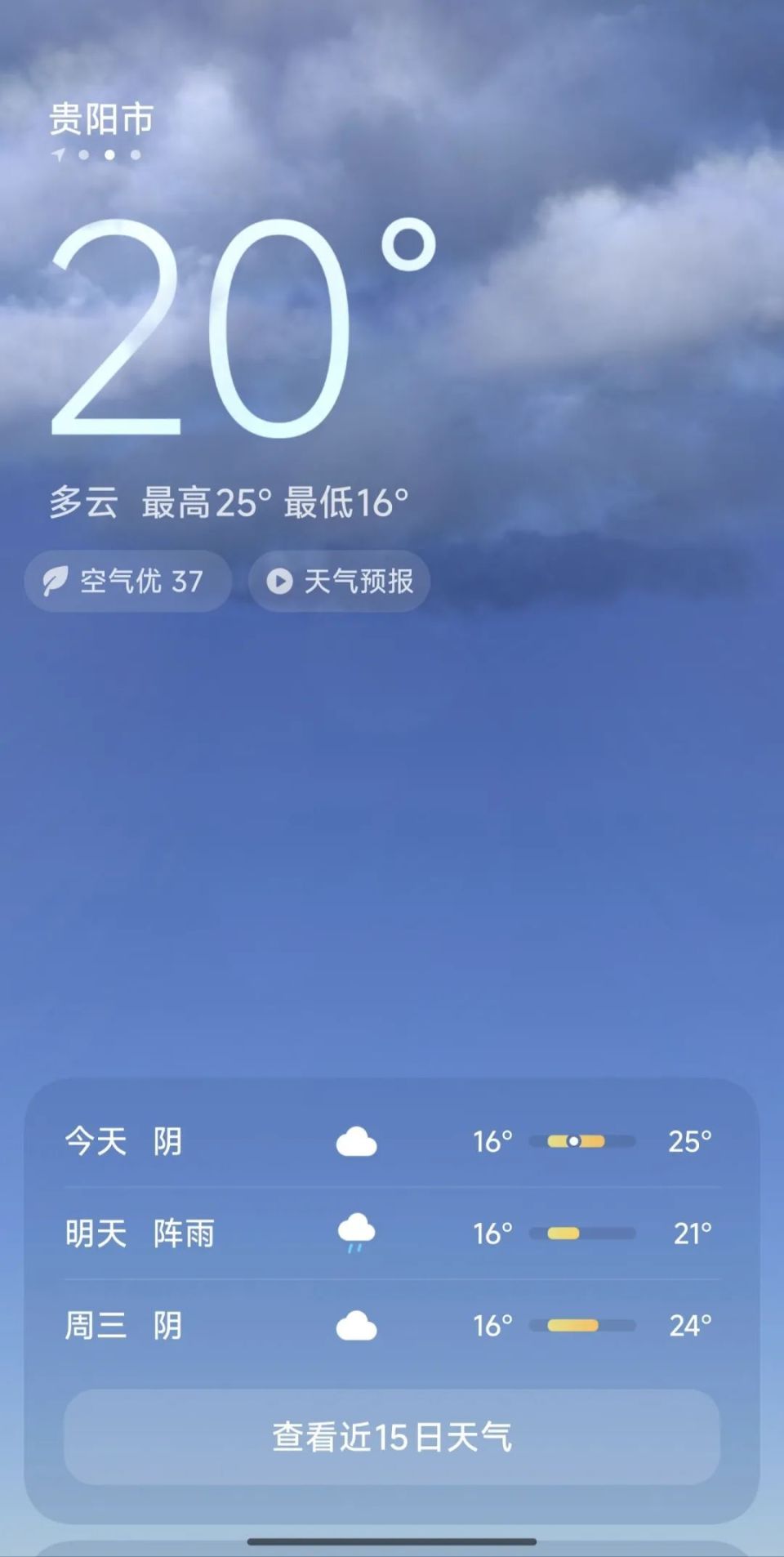Open the 空气优 37 air quality chip
The image size is (784, 1557).
pyautogui.click(x=128, y=581)
